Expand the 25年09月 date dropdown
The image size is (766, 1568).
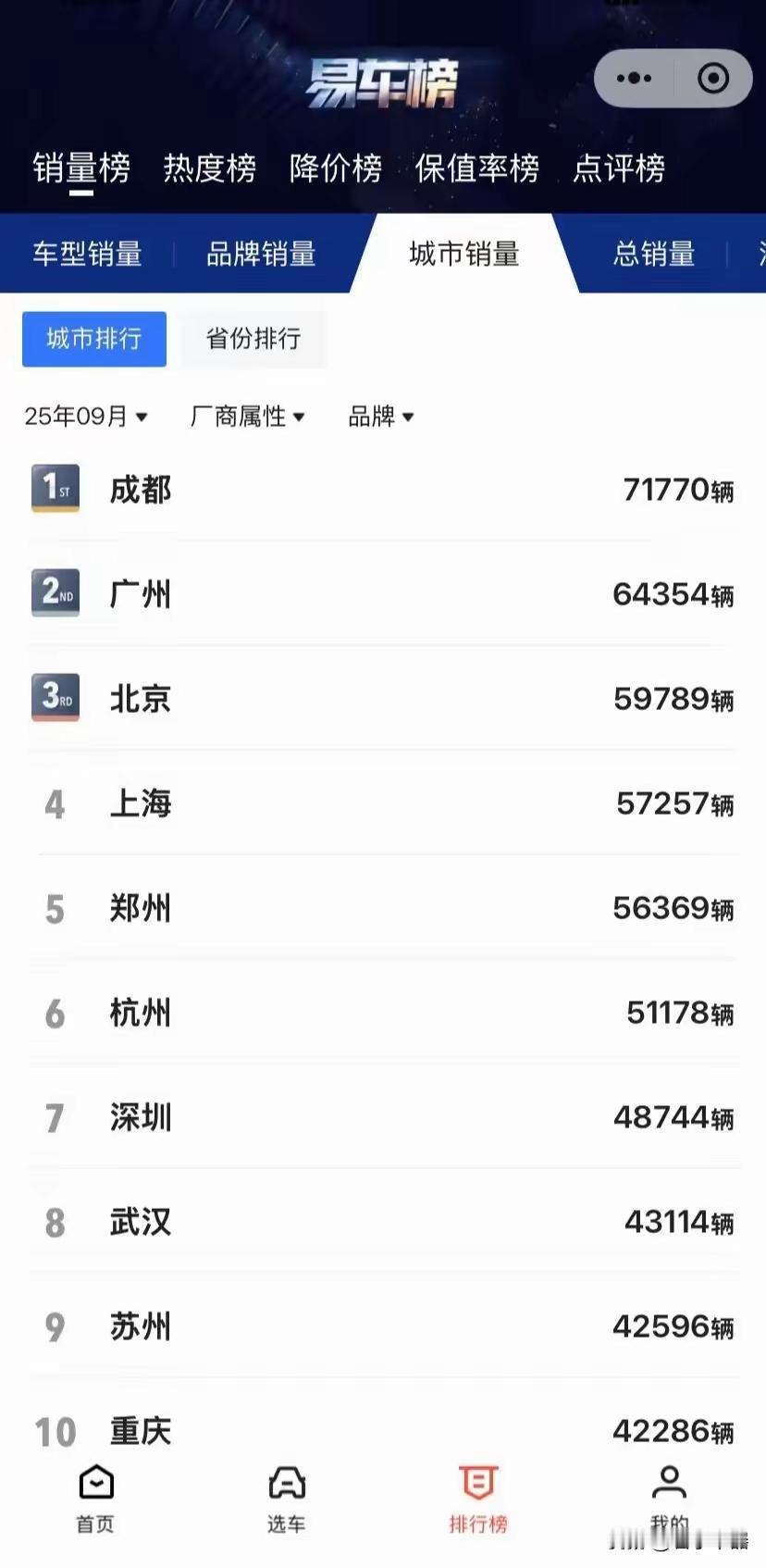point(85,417)
